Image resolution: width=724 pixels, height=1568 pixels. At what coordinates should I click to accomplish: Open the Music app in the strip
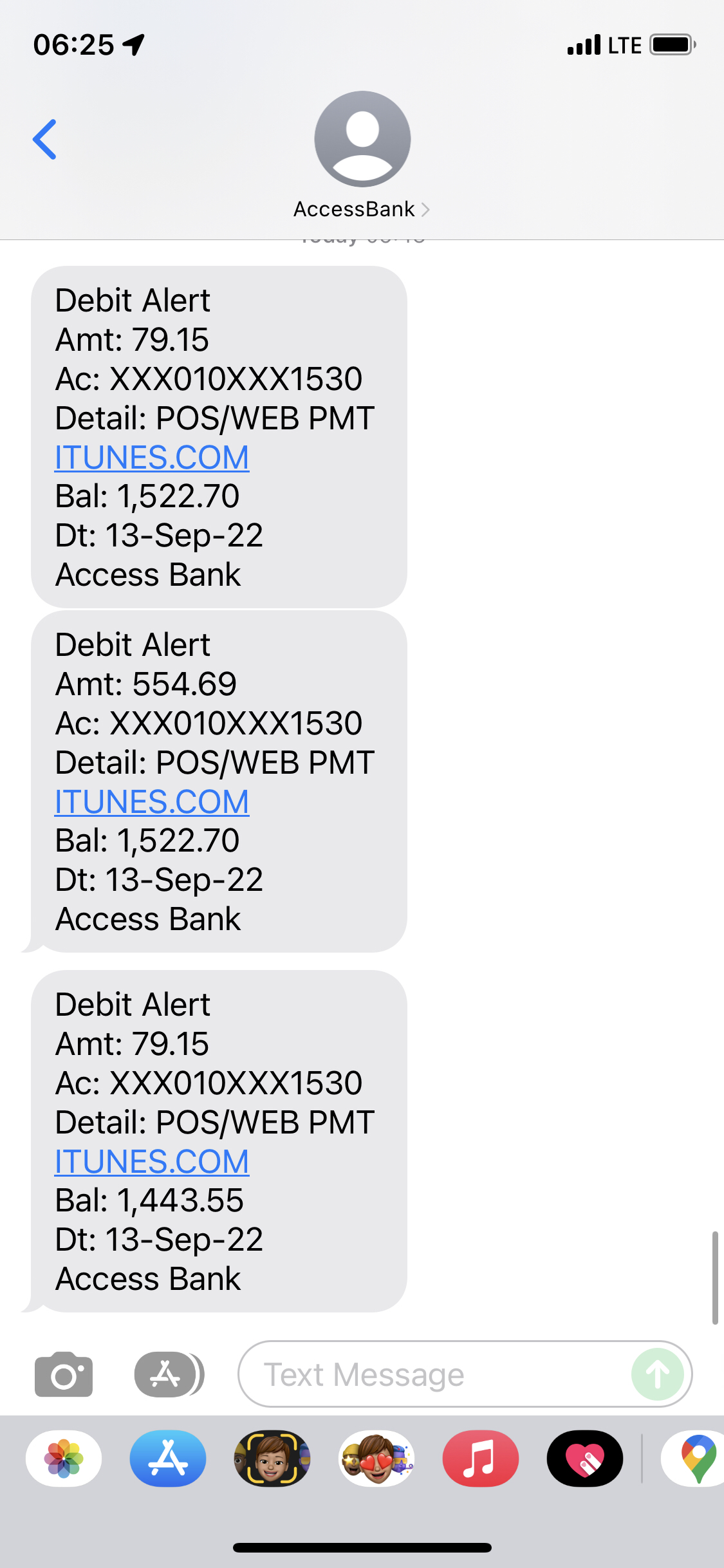click(x=480, y=1458)
